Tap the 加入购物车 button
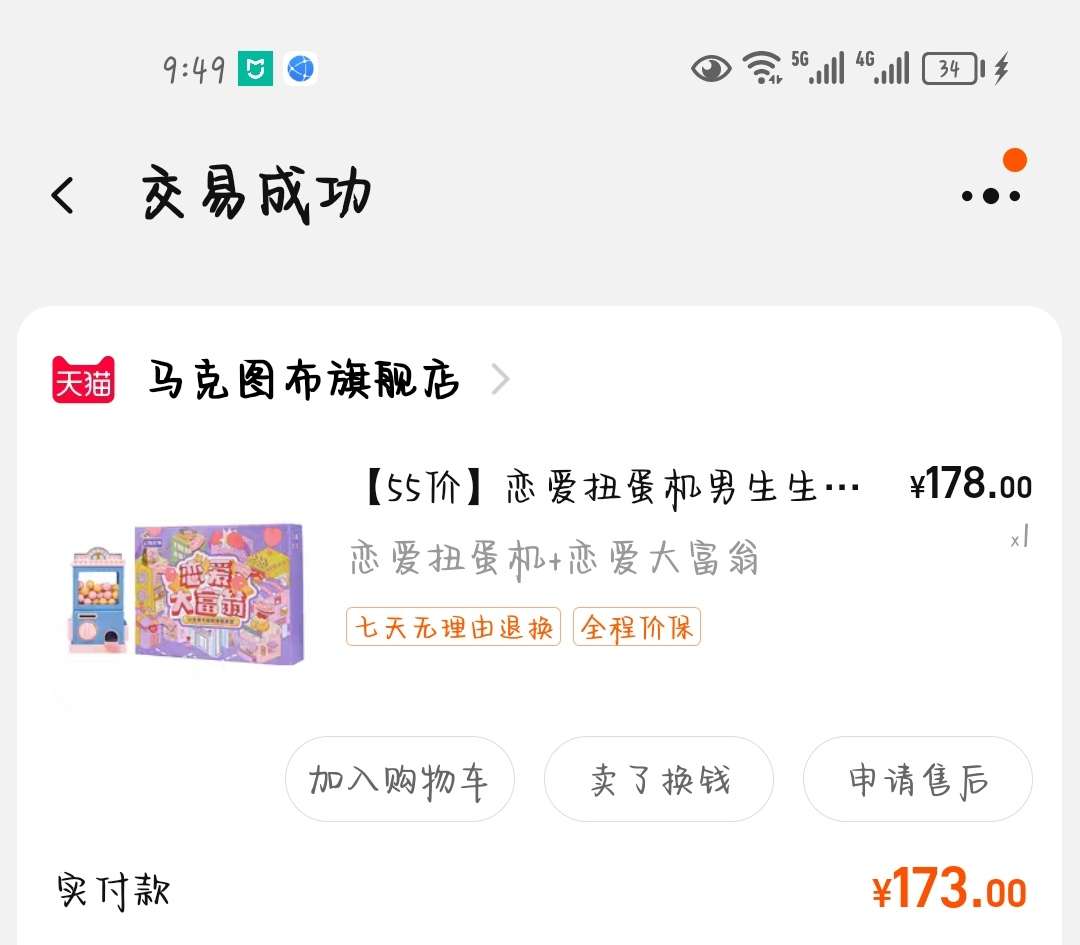The width and height of the screenshot is (1080, 945). click(399, 780)
